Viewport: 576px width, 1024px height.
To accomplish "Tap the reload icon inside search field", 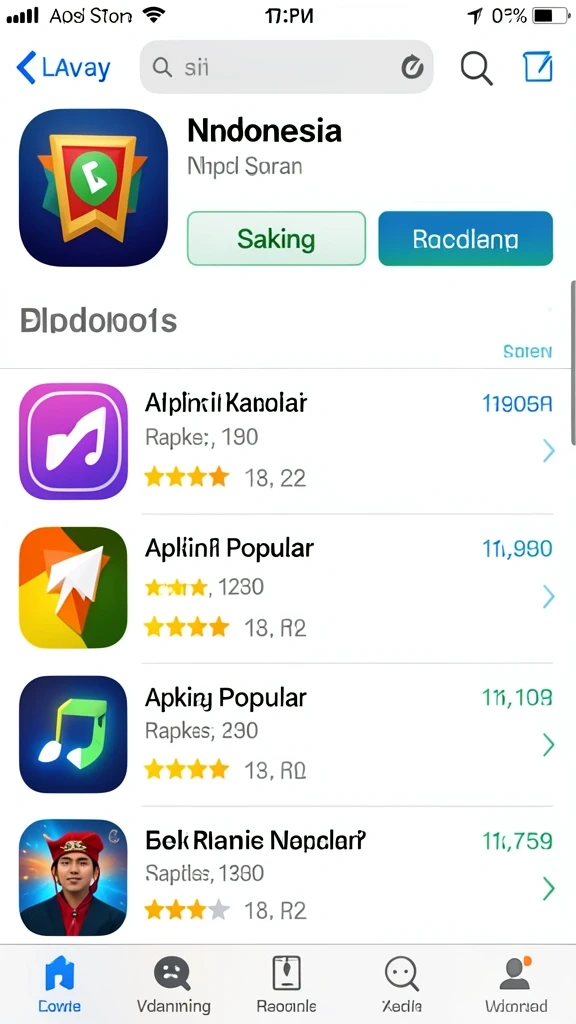I will (412, 67).
